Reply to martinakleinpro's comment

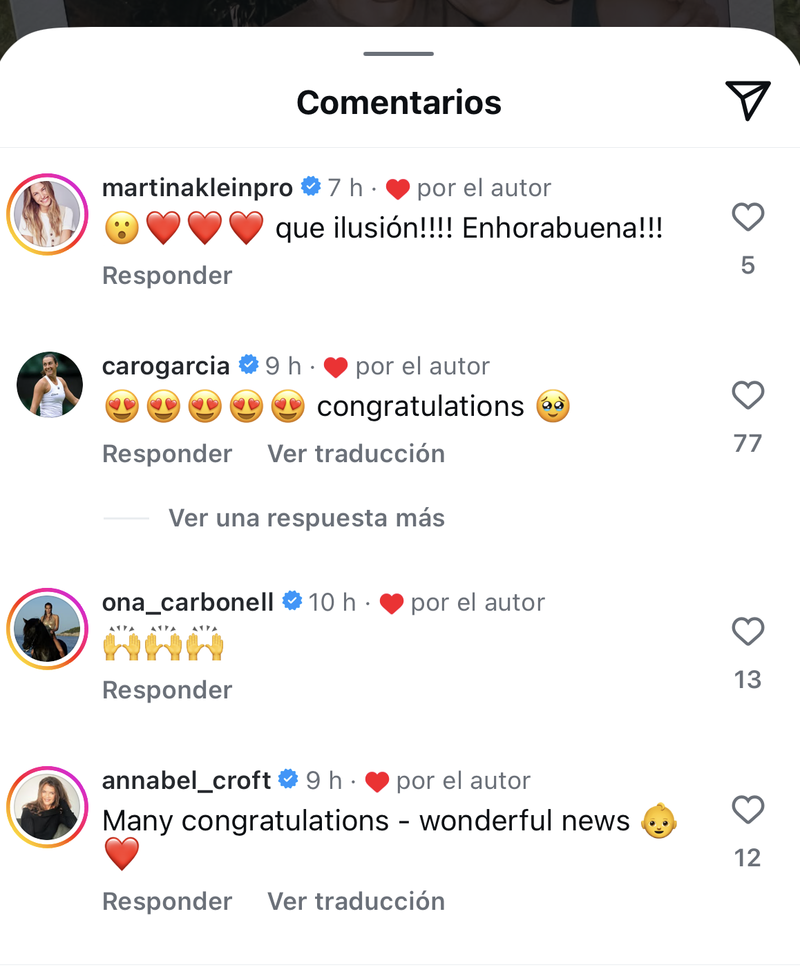(167, 275)
